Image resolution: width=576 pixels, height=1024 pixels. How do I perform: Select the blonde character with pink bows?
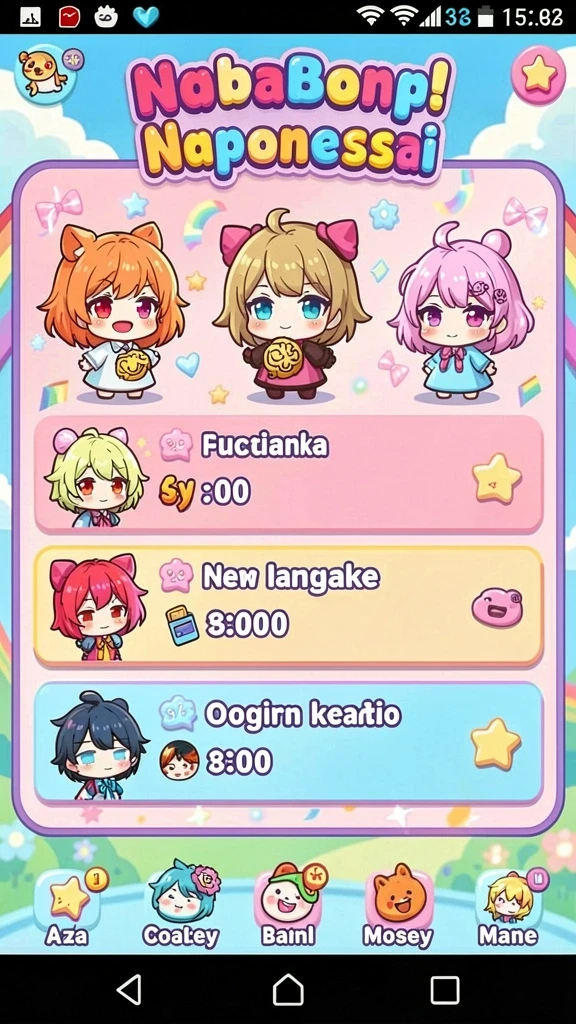pos(291,306)
